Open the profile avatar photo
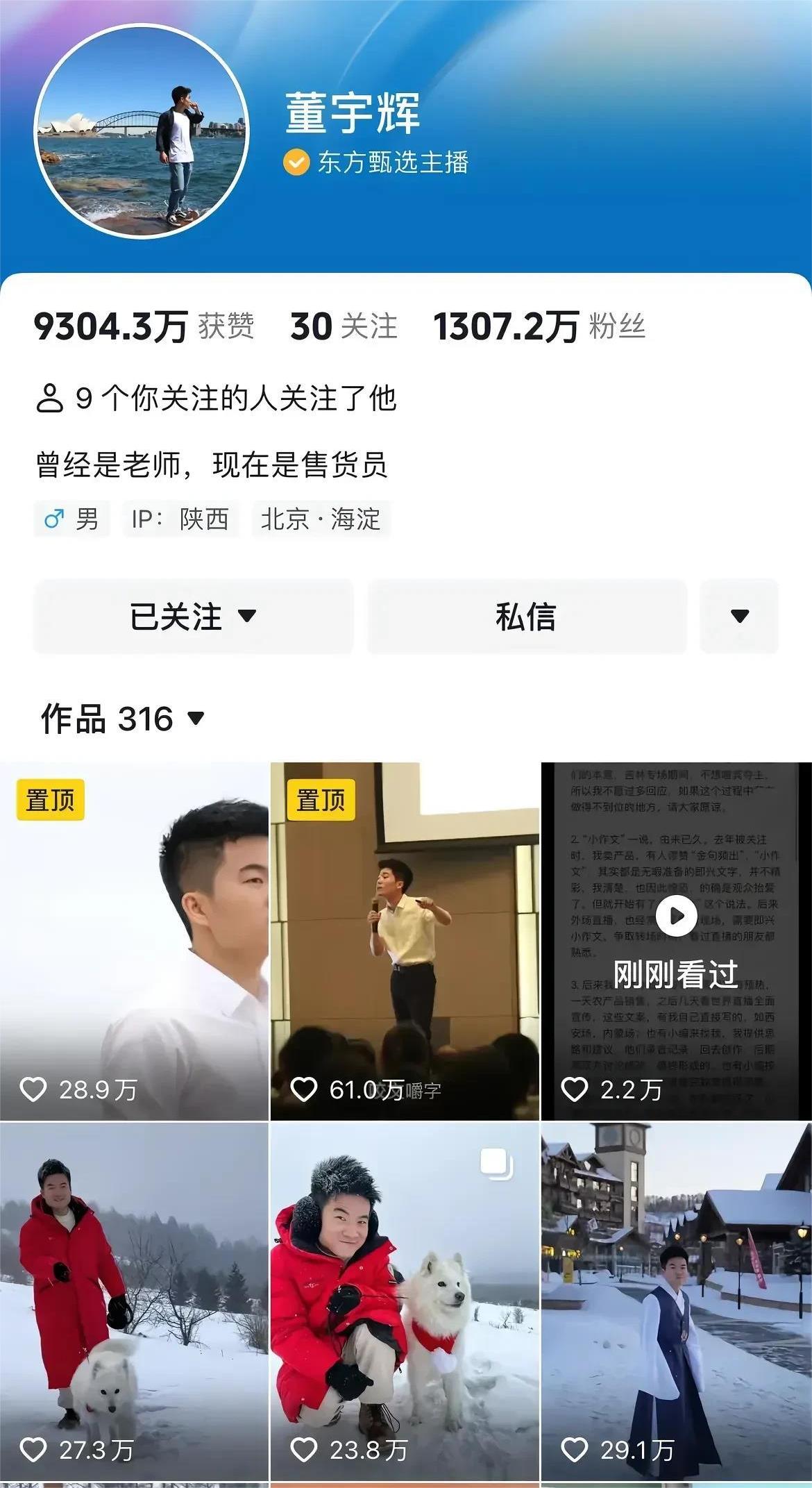812x1488 pixels. tap(141, 132)
